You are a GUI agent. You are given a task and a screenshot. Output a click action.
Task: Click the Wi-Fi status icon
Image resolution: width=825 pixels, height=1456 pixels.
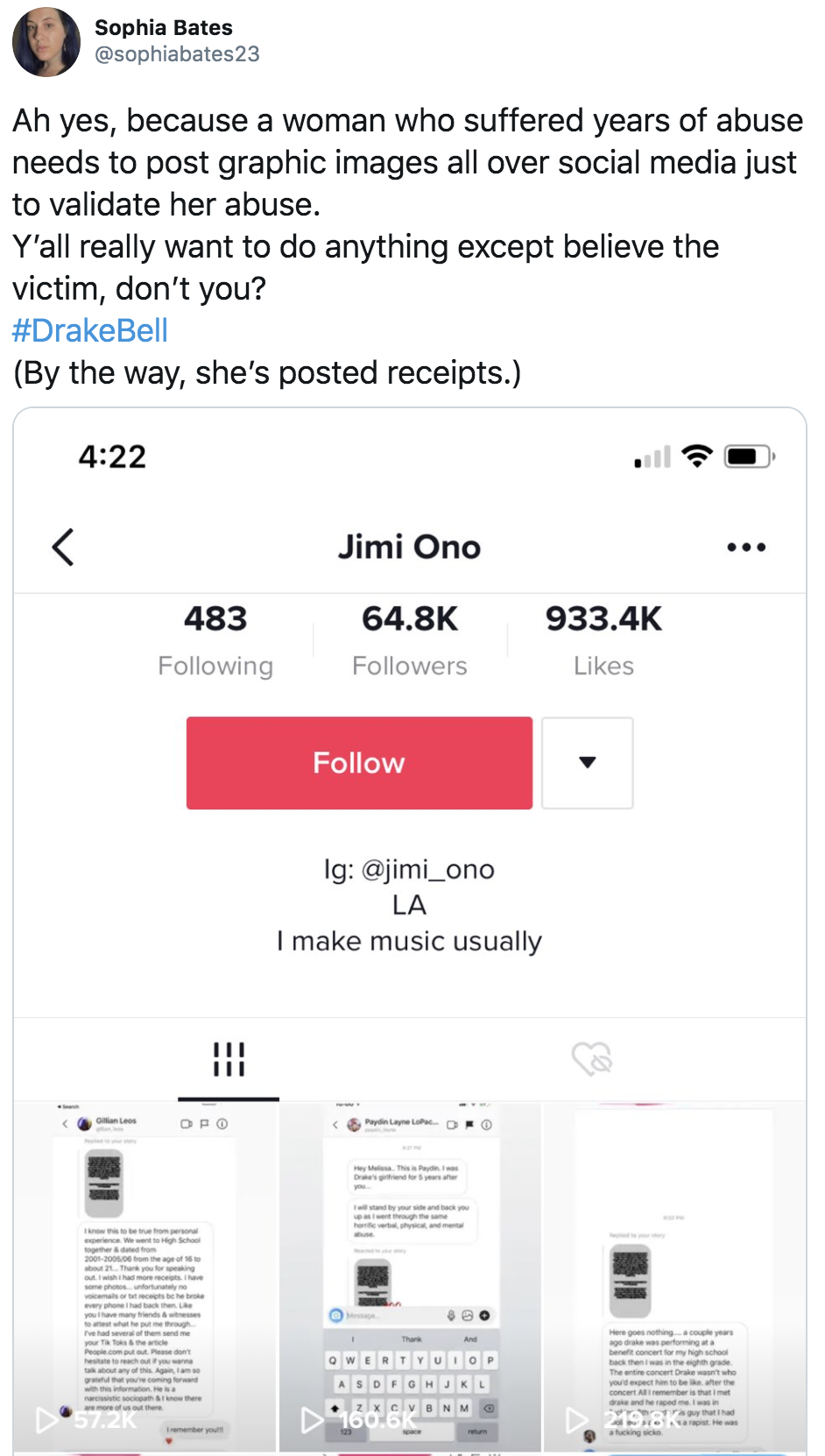[x=696, y=456]
